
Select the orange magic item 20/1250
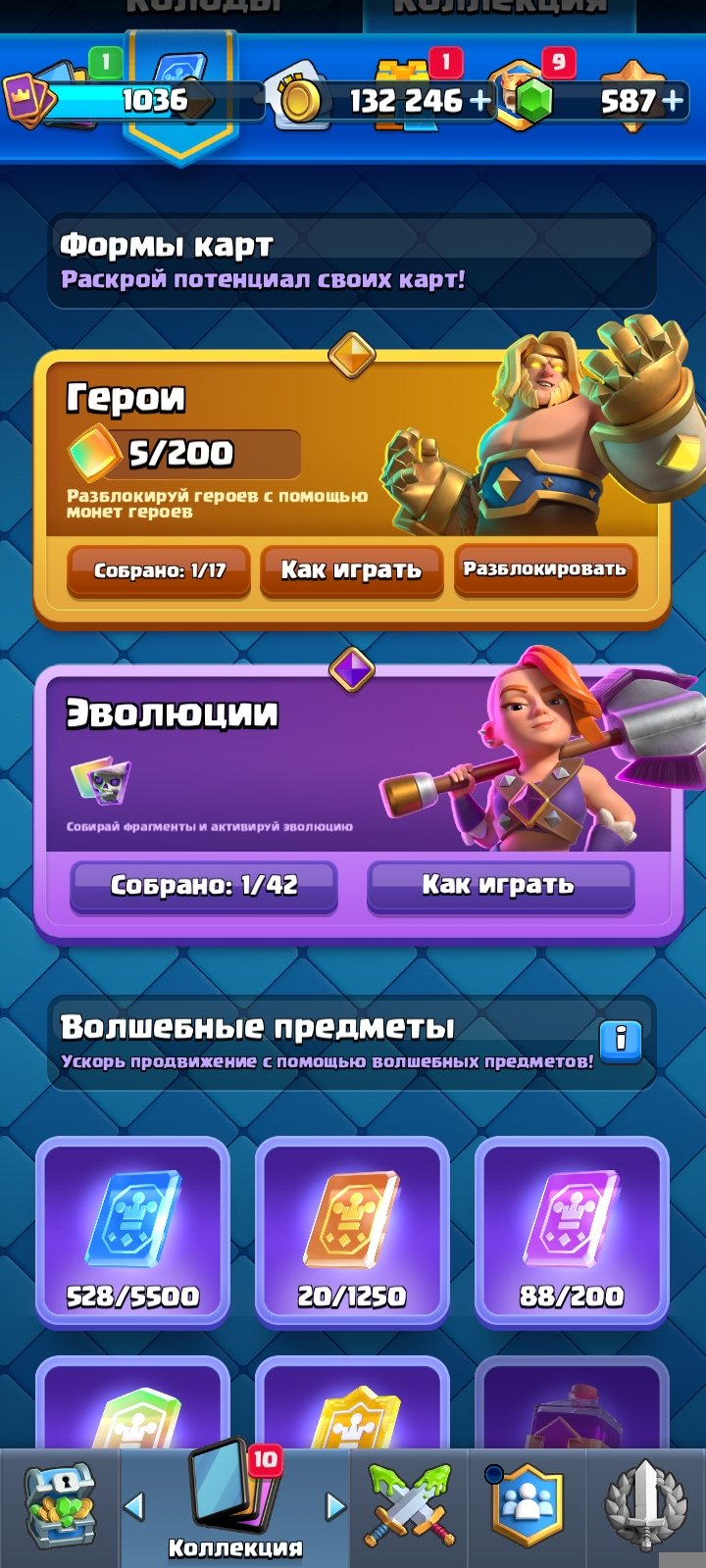pyautogui.click(x=352, y=1231)
